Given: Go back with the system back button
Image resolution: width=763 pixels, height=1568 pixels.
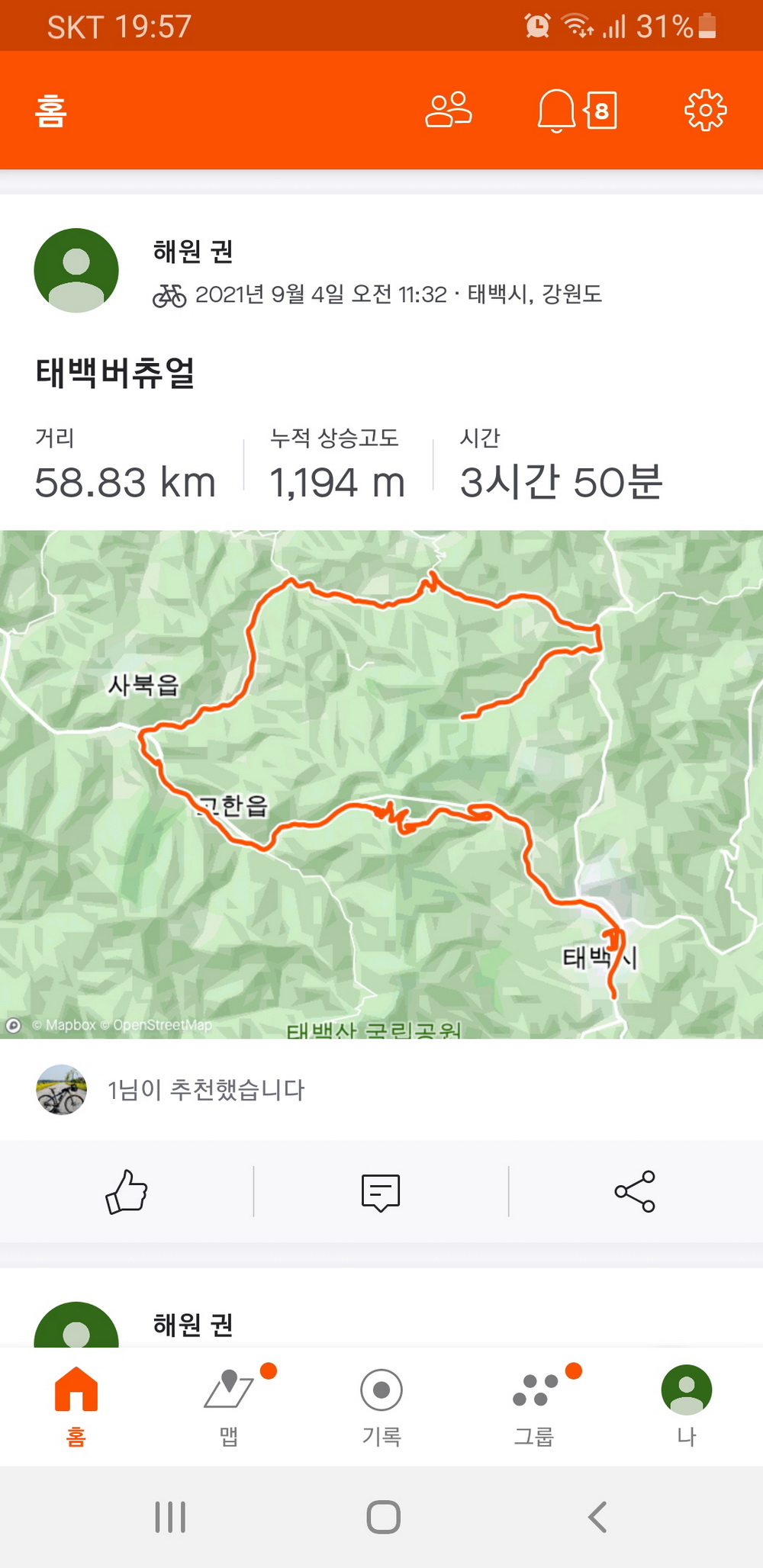Looking at the screenshot, I should pos(597,1517).
